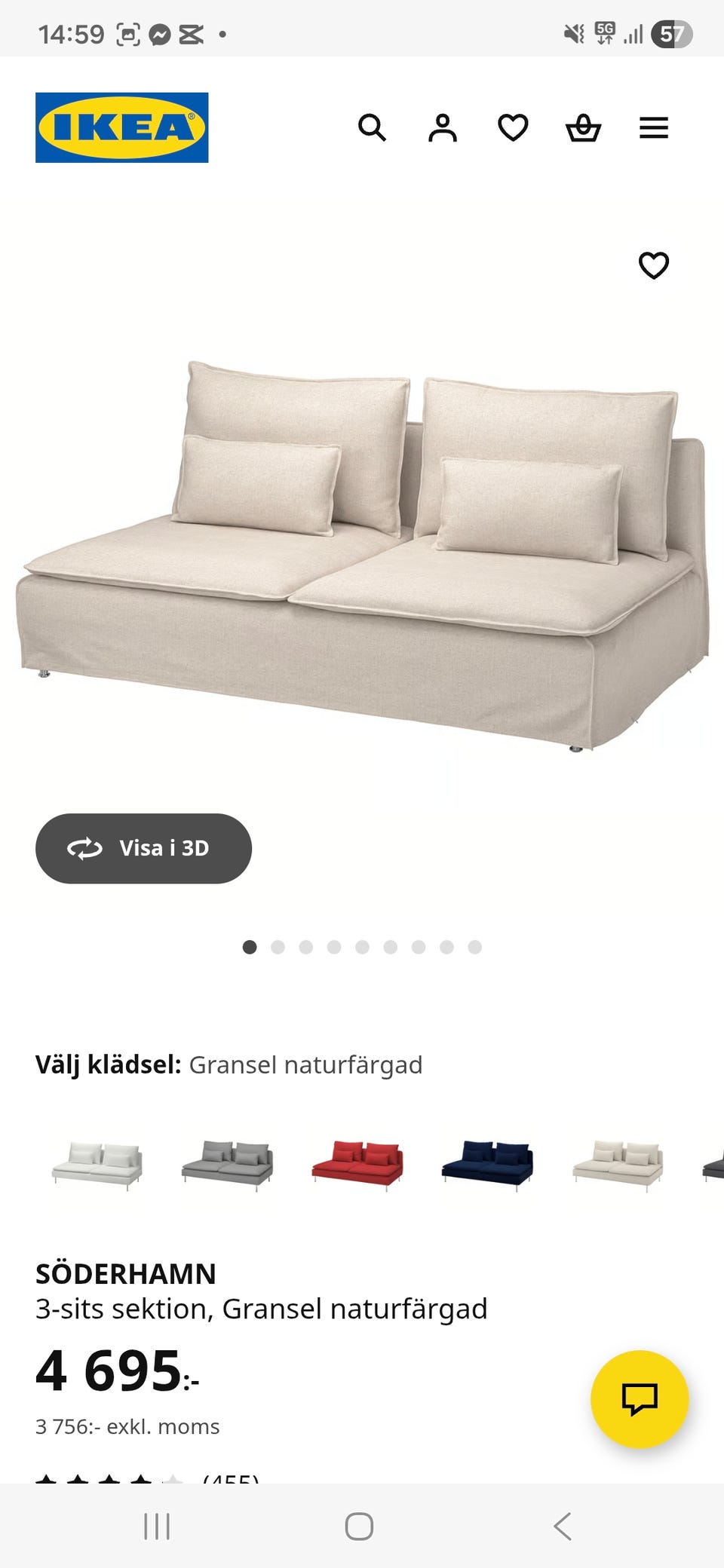View your favorites list

pyautogui.click(x=513, y=128)
